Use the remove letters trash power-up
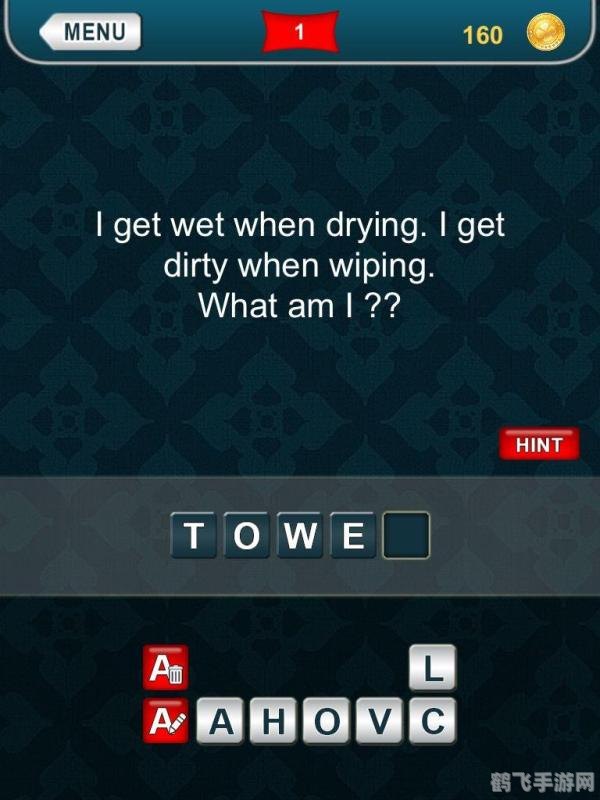Viewport: 600px width, 800px height. (165, 669)
